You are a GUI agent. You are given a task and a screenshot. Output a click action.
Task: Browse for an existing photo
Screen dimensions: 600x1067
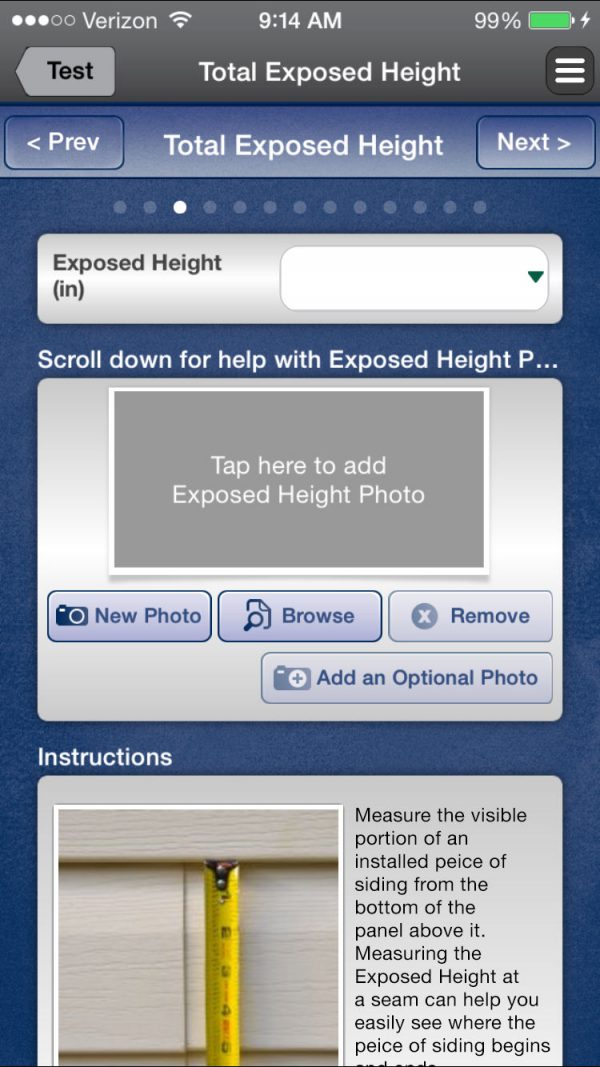300,616
